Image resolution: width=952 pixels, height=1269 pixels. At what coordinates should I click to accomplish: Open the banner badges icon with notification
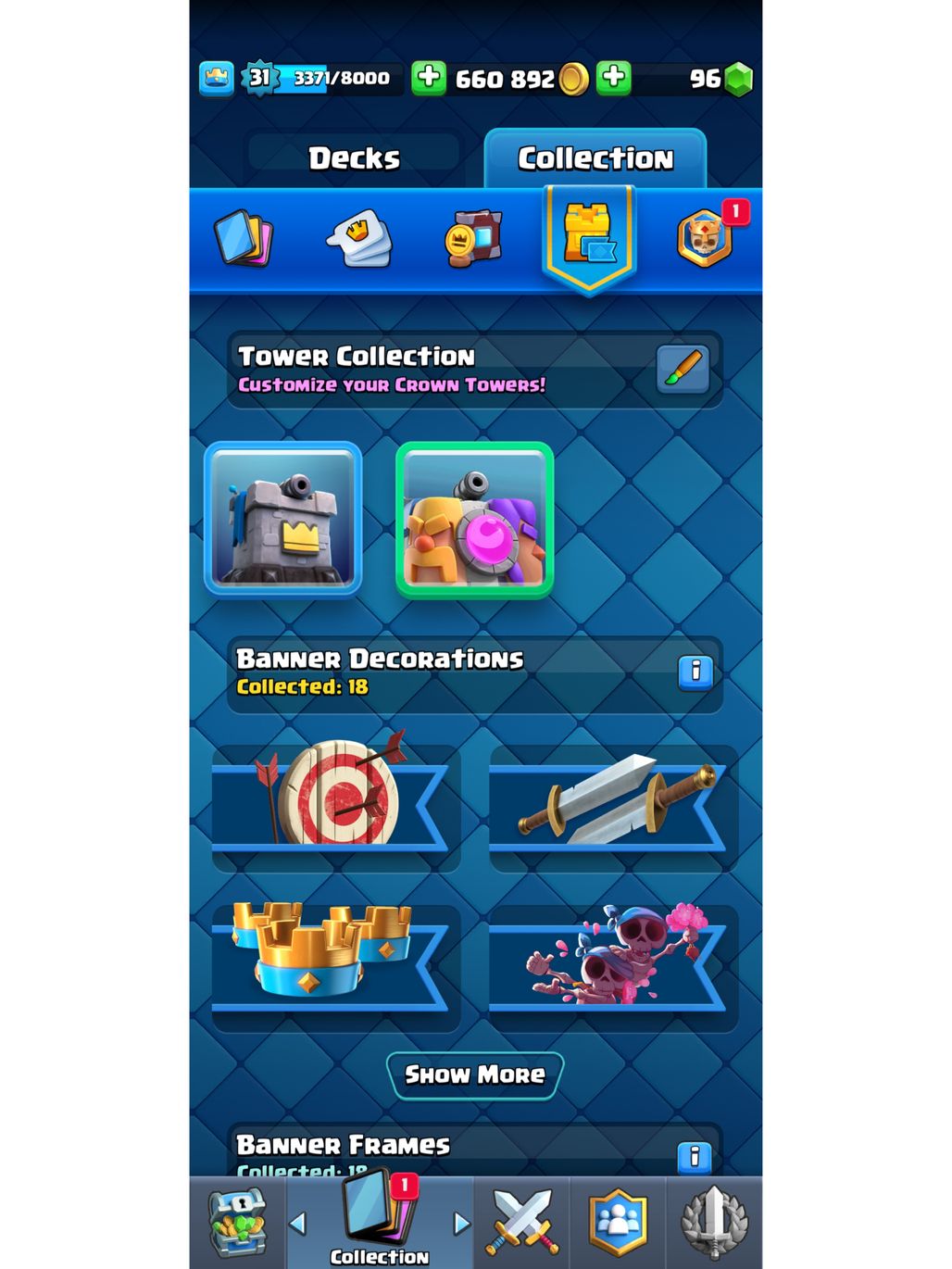tap(706, 239)
